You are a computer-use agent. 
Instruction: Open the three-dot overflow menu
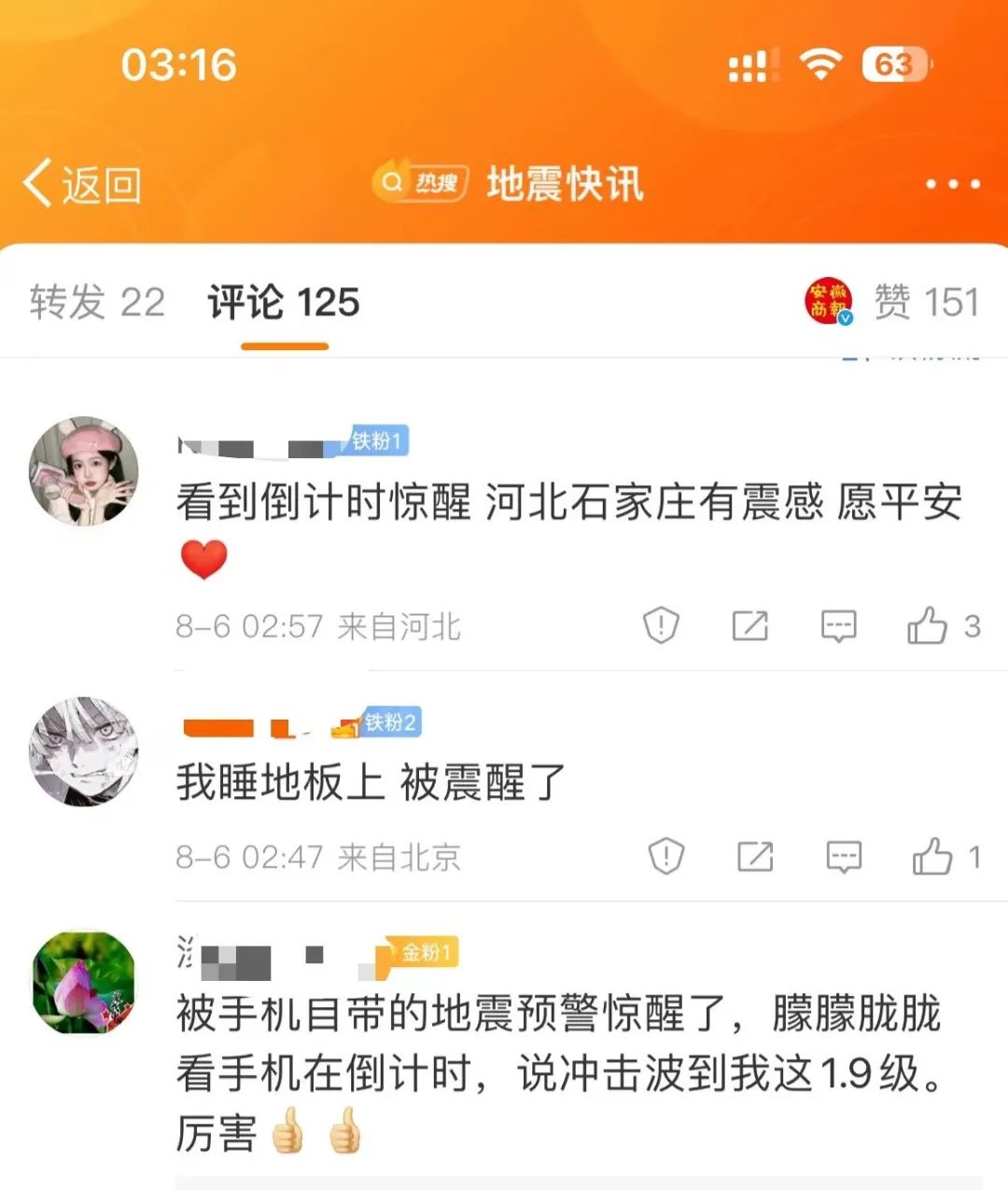coord(952,184)
